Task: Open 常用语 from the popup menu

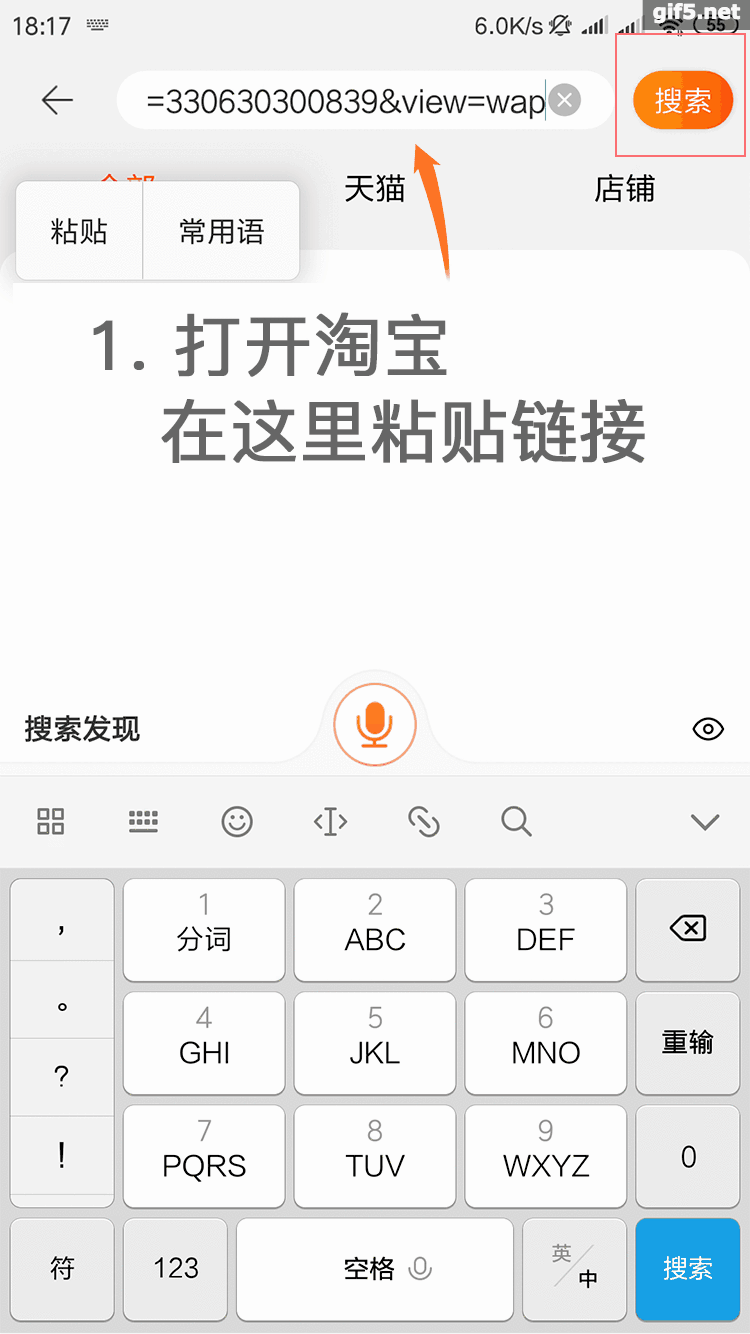Action: point(221,232)
